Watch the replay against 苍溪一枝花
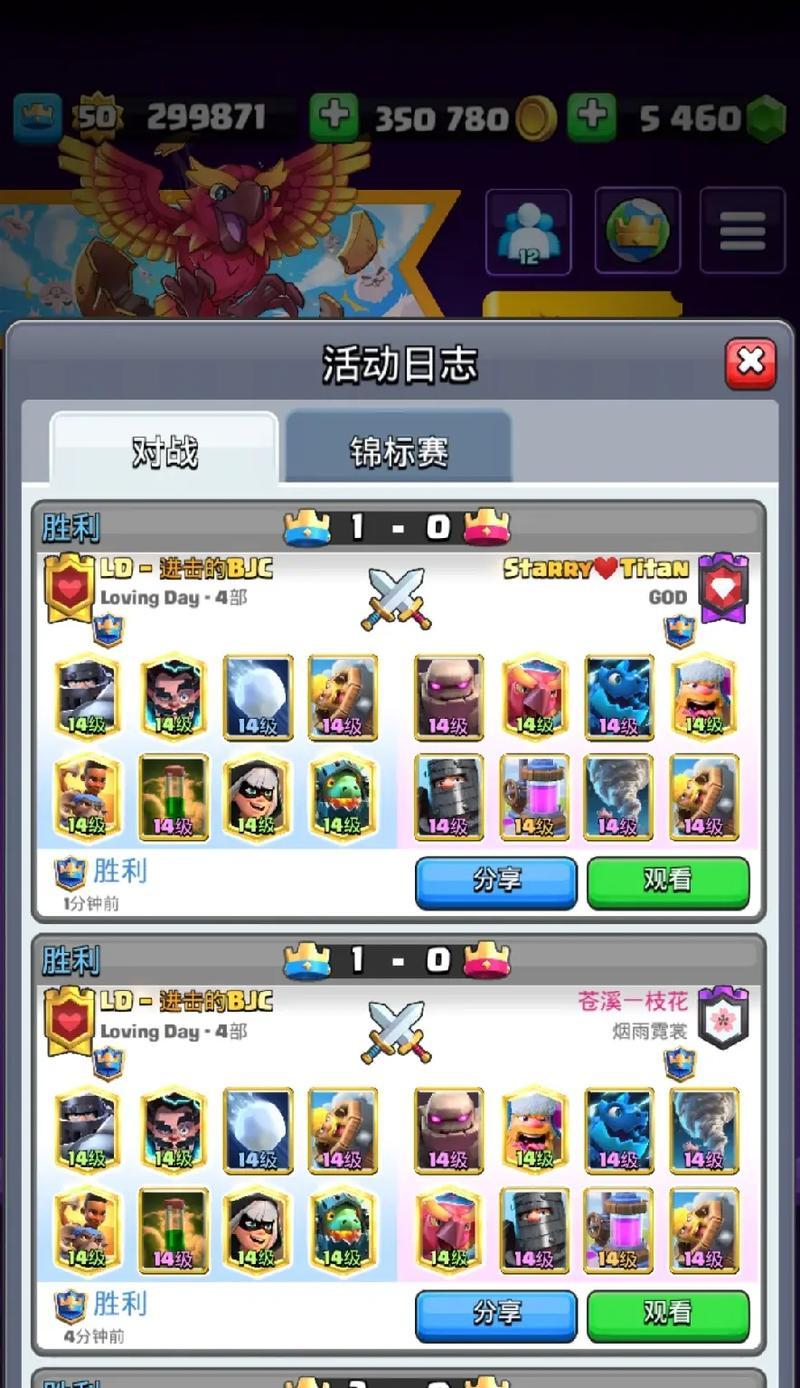Image resolution: width=800 pixels, height=1388 pixels. tap(667, 1313)
